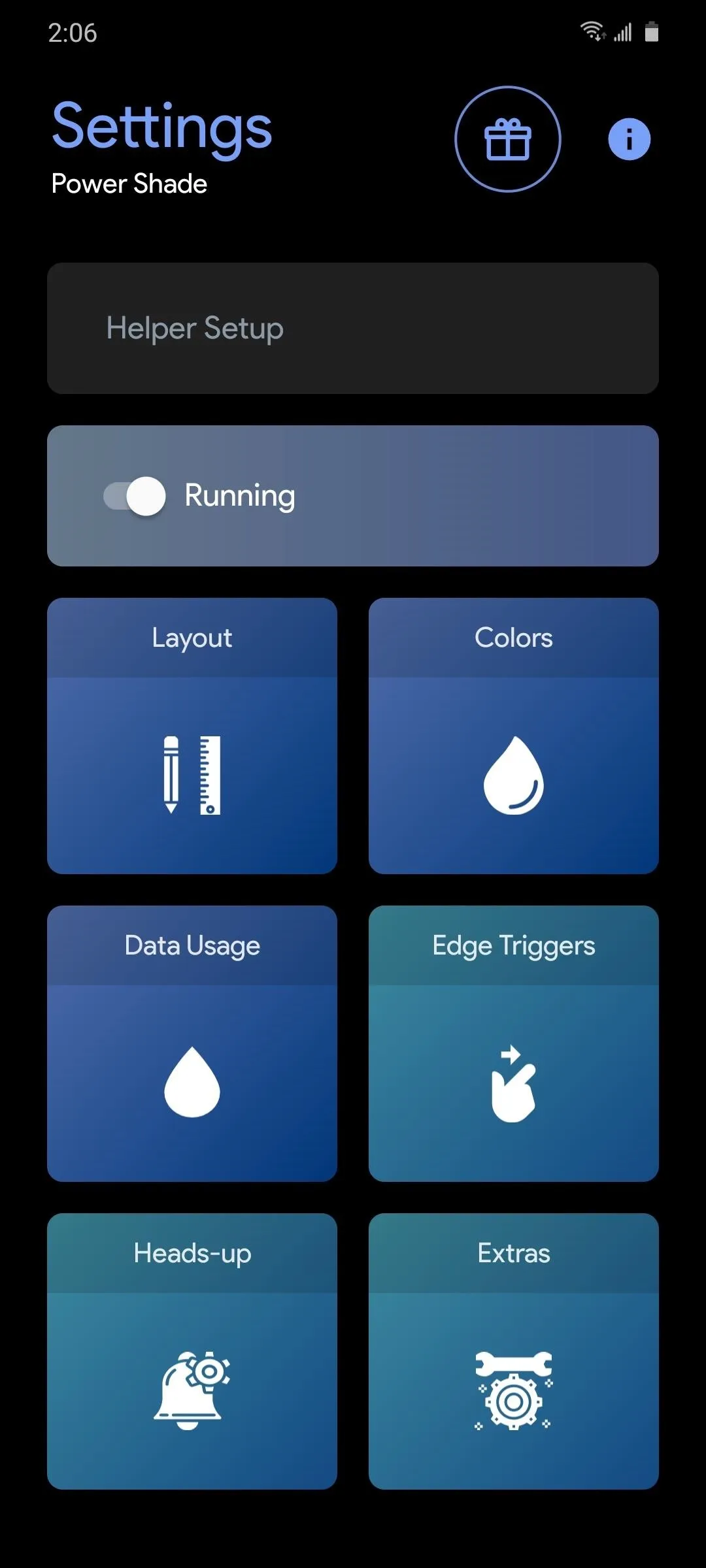Open the Data Usage card
Viewport: 706px width, 1568px height.
(192, 1043)
